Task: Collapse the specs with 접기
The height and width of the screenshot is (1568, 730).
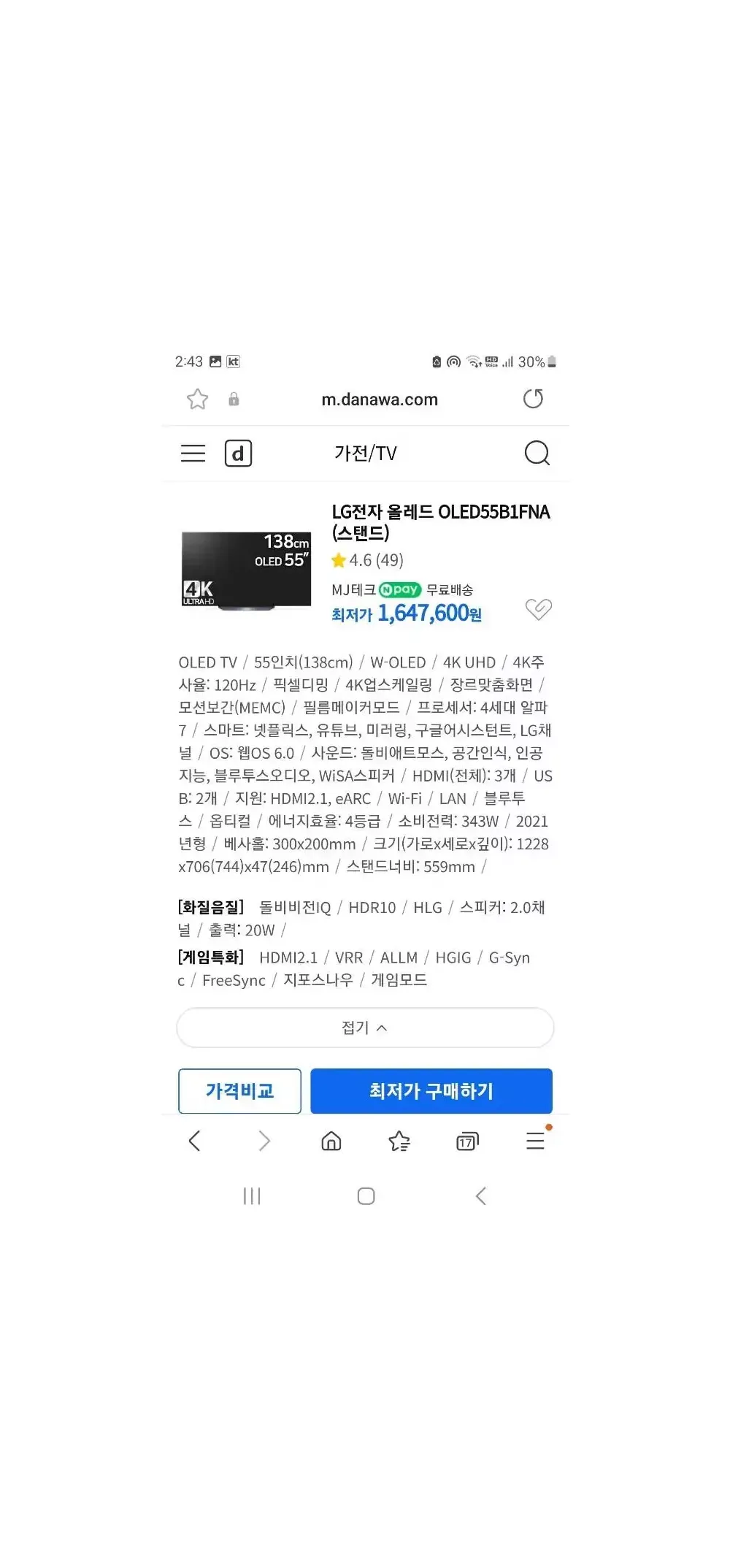Action: point(365,1028)
